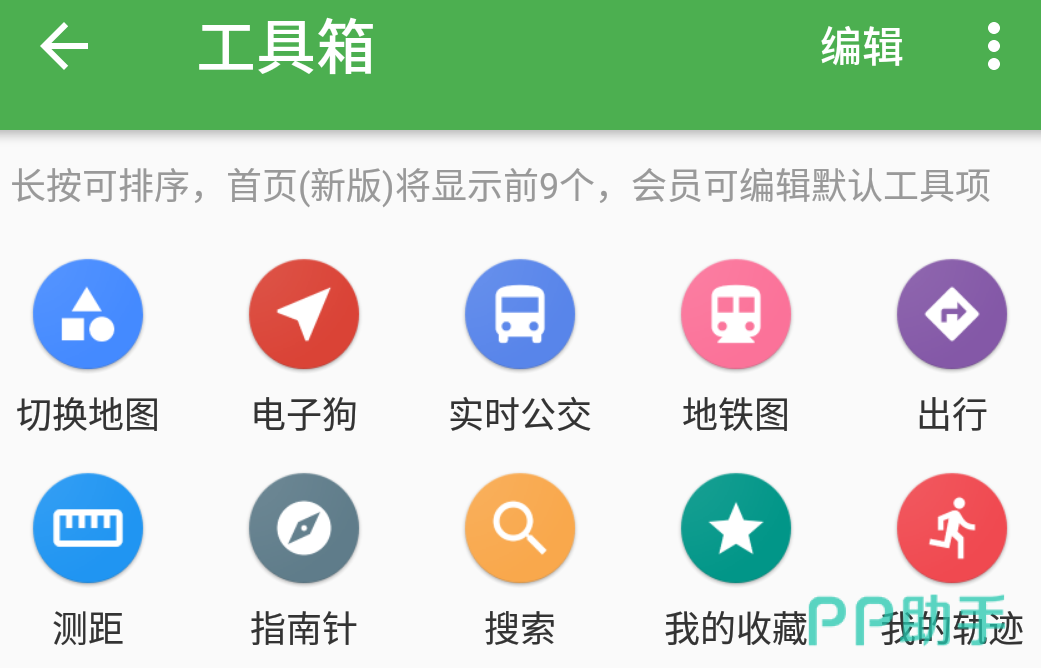Tap the 编辑 edit button
The image size is (1041, 668).
861,47
